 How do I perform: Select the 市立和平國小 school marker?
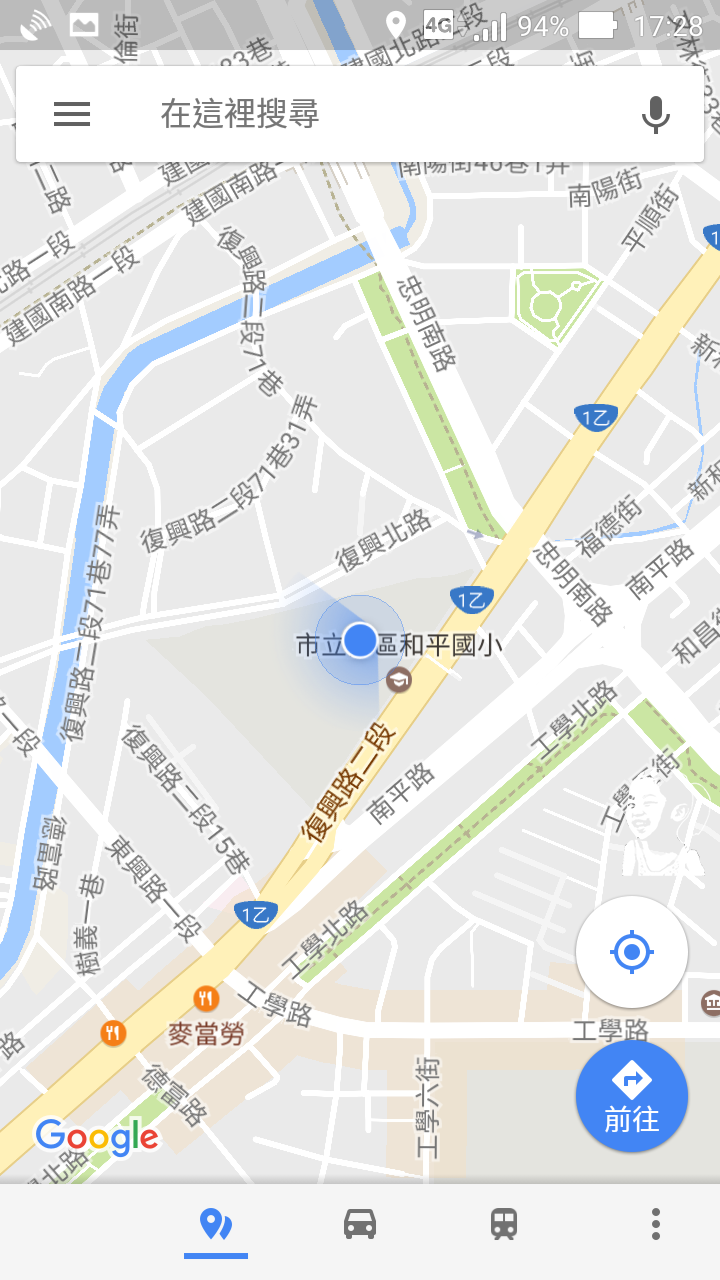tap(400, 679)
